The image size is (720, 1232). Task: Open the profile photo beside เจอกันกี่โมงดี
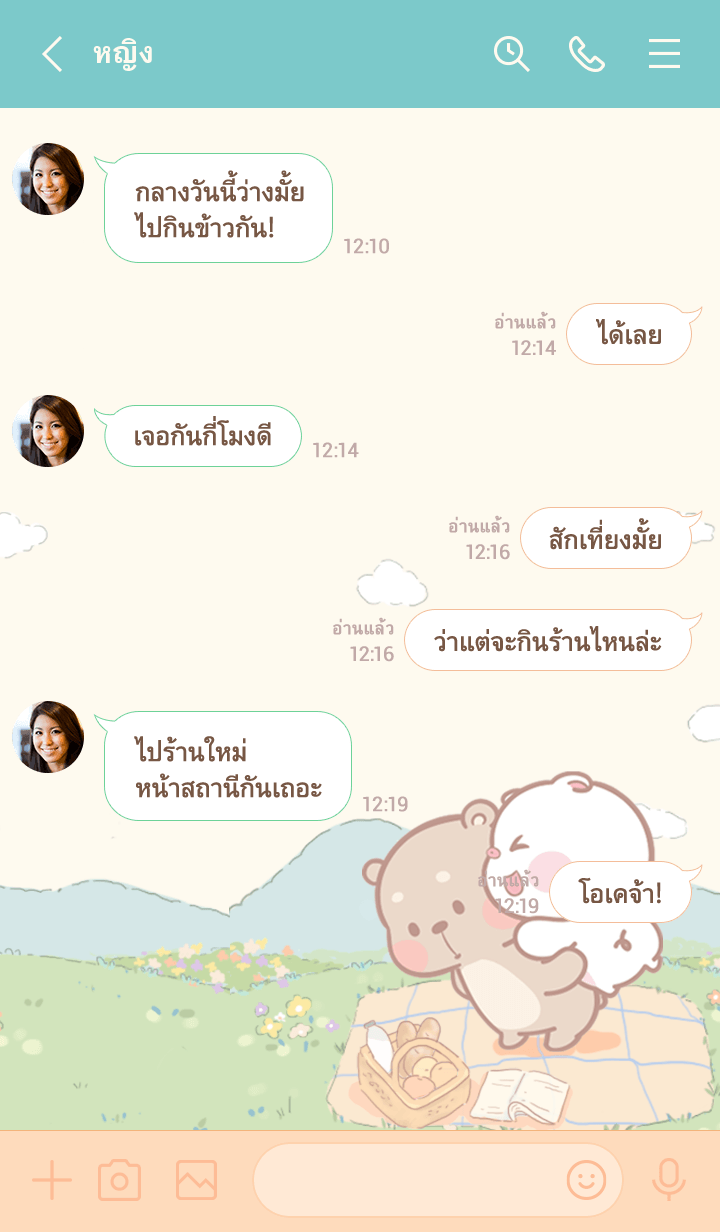(48, 431)
